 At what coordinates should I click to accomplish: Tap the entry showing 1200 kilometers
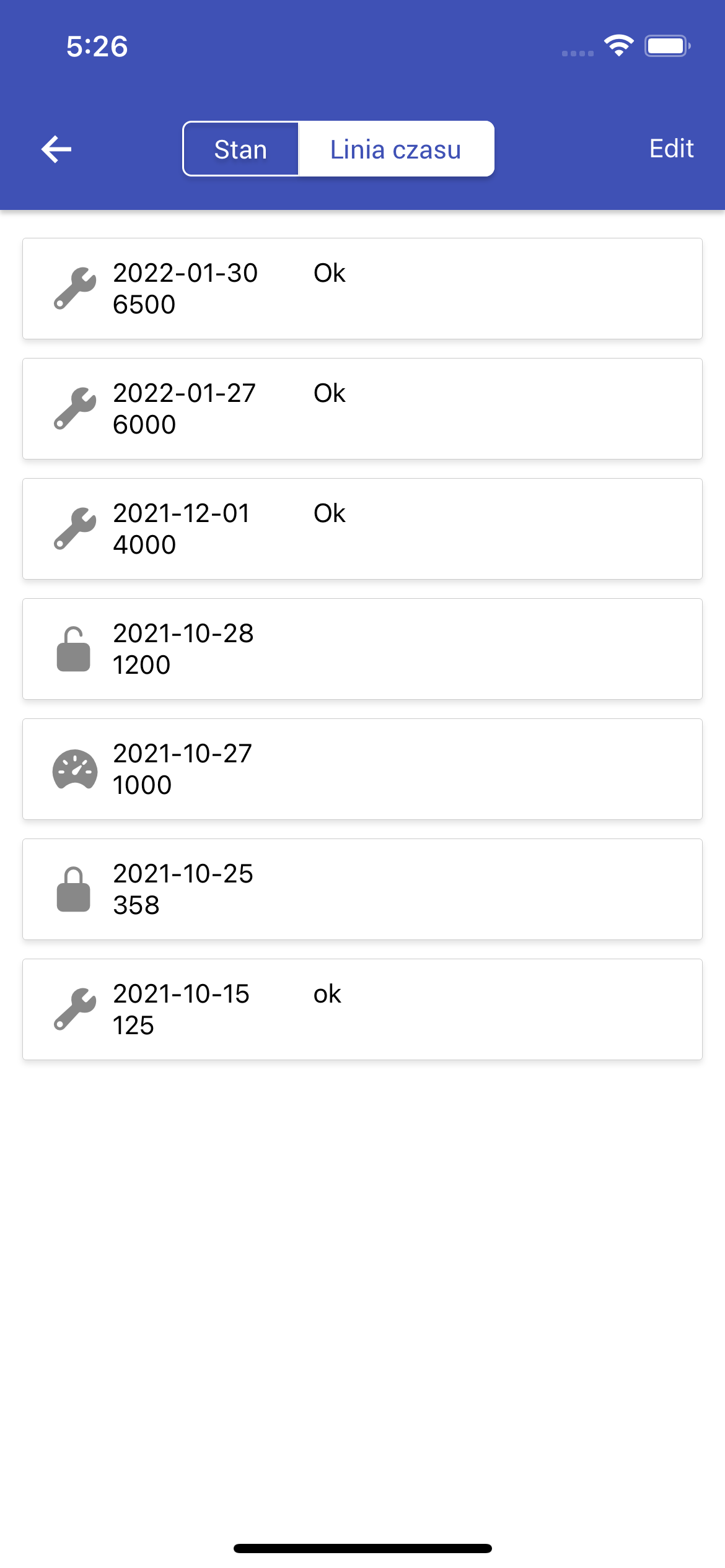(x=362, y=648)
